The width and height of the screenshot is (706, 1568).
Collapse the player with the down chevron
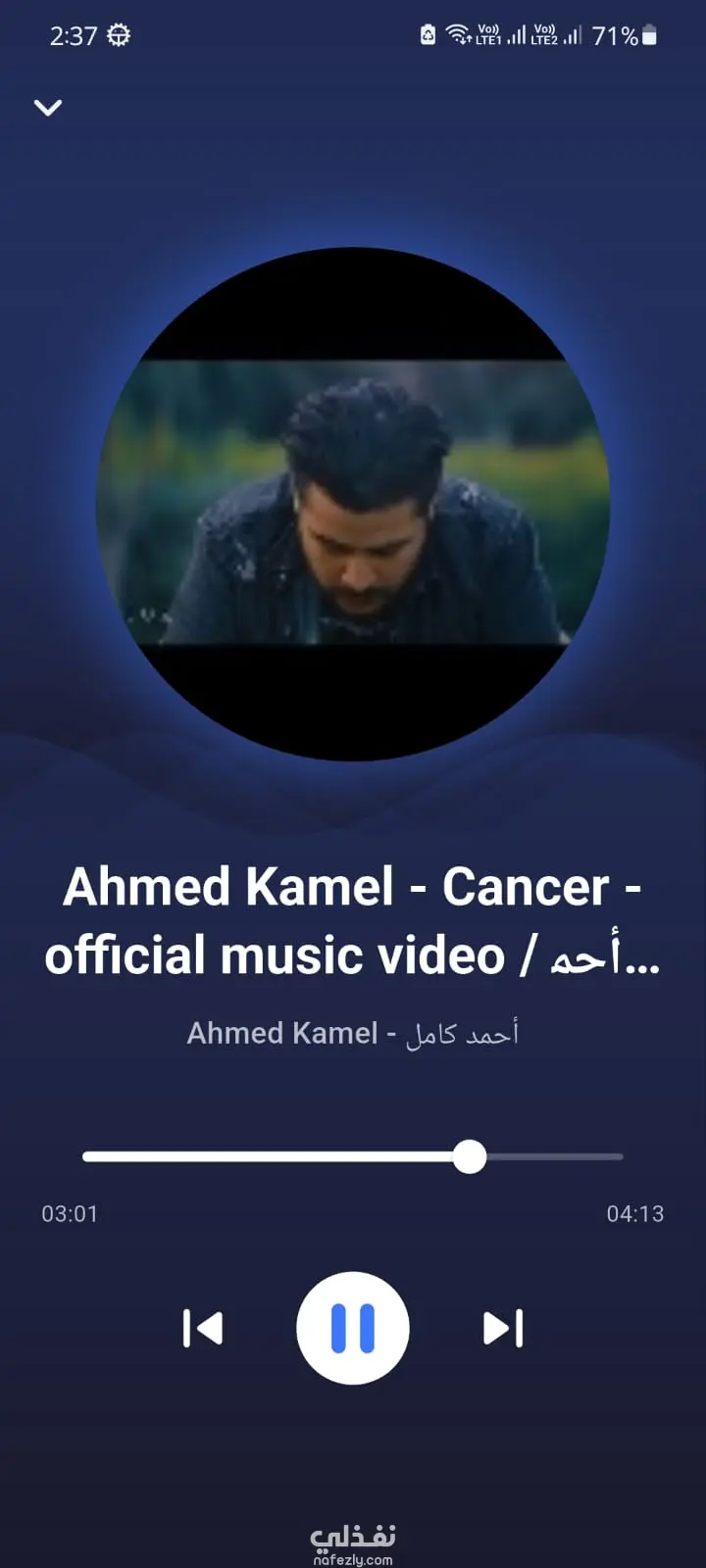[x=48, y=107]
